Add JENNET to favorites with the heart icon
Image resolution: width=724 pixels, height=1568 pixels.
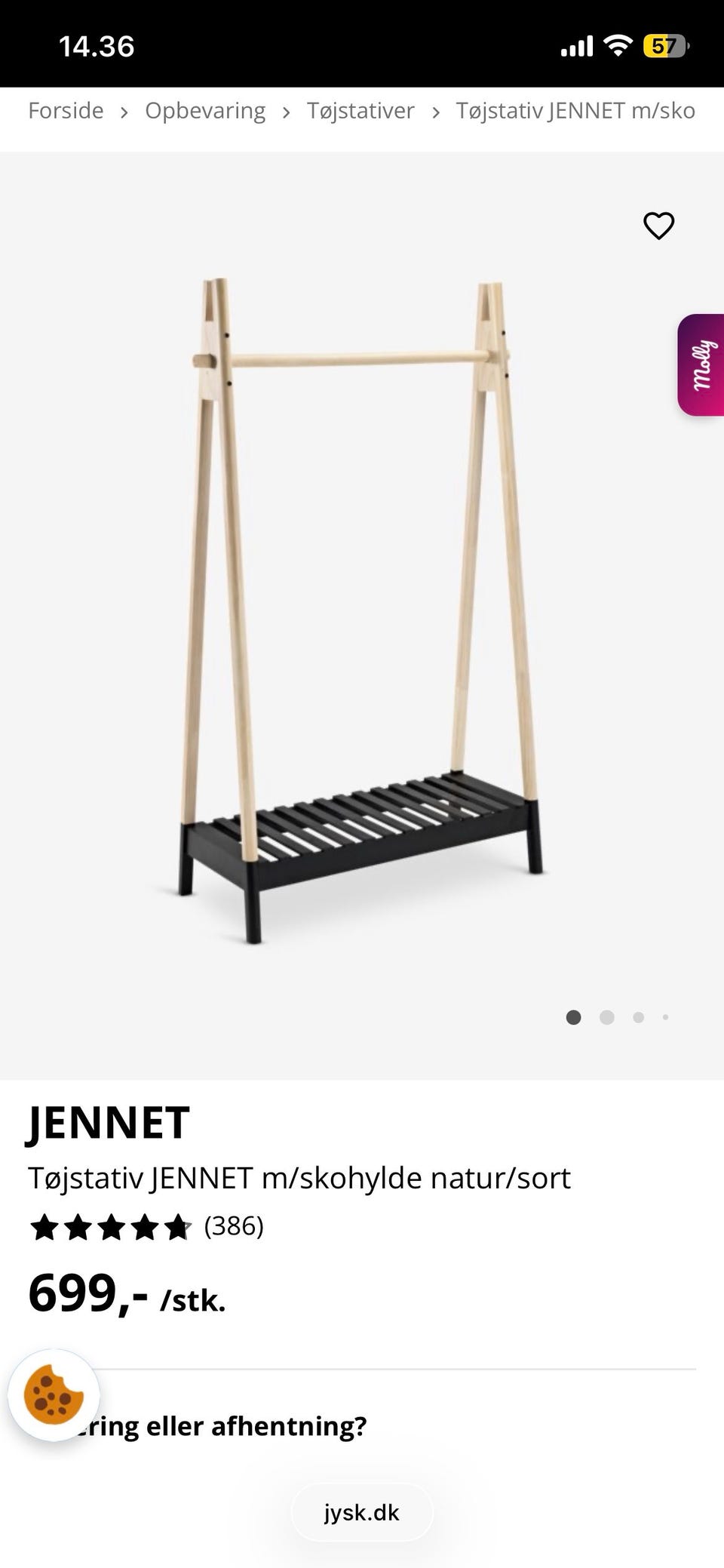658,225
